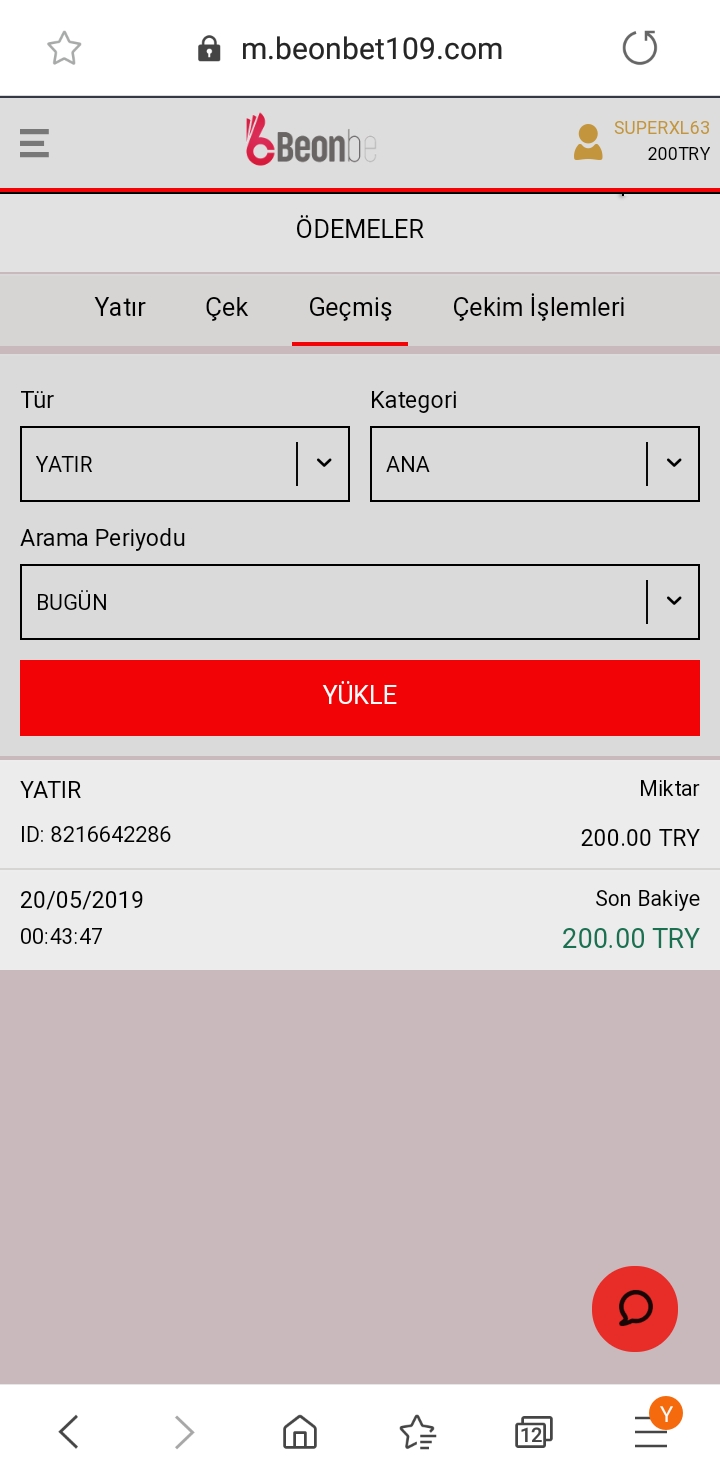
Task: Go to the Çekim İşlemleri tab
Action: click(x=539, y=307)
